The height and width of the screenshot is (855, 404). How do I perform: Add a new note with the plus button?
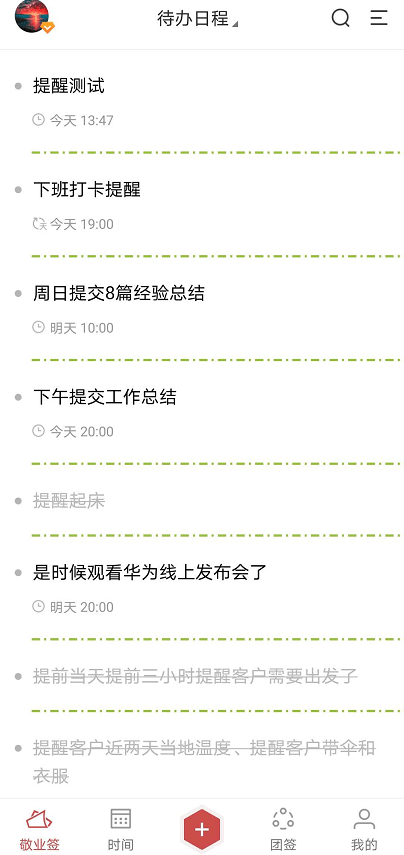(202, 829)
